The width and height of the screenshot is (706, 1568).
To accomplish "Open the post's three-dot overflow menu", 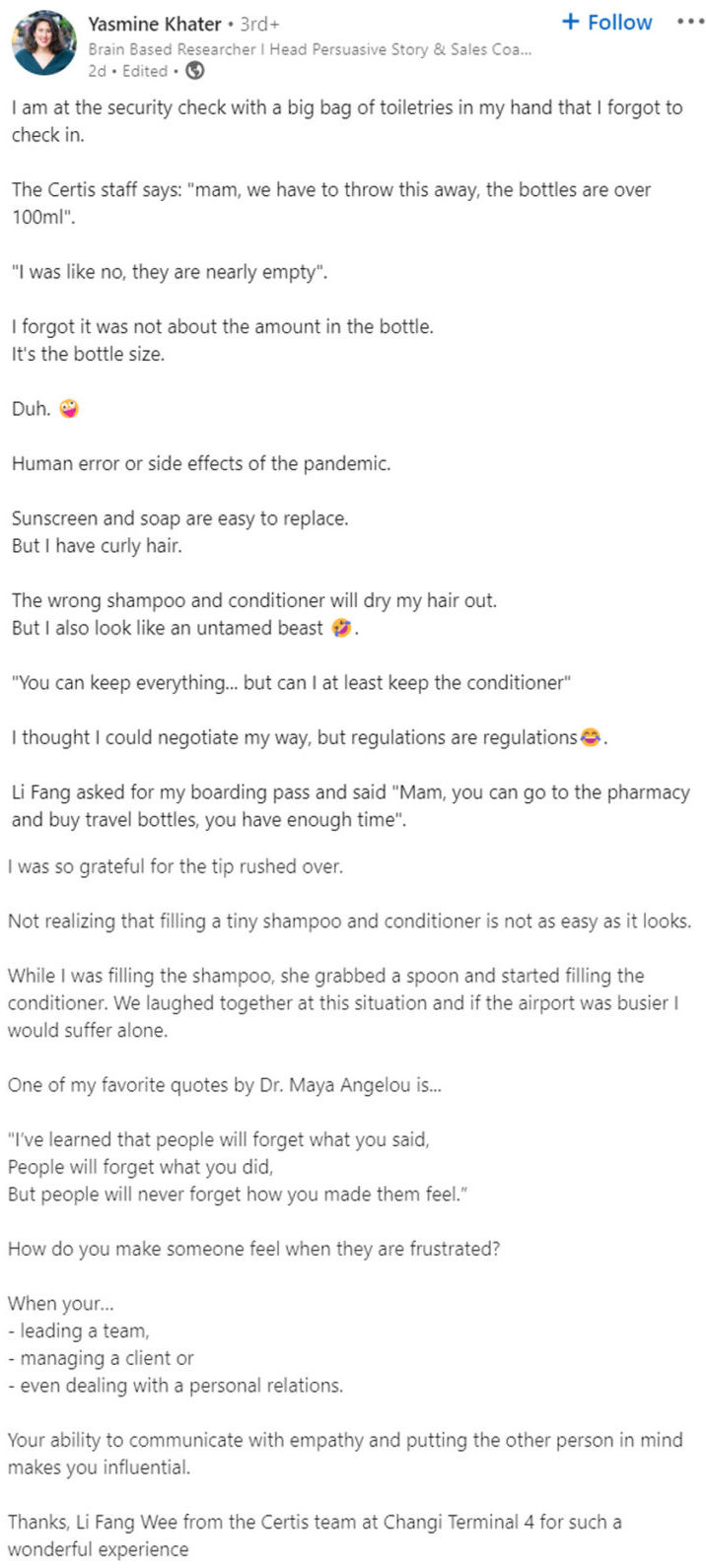I will coord(690,23).
